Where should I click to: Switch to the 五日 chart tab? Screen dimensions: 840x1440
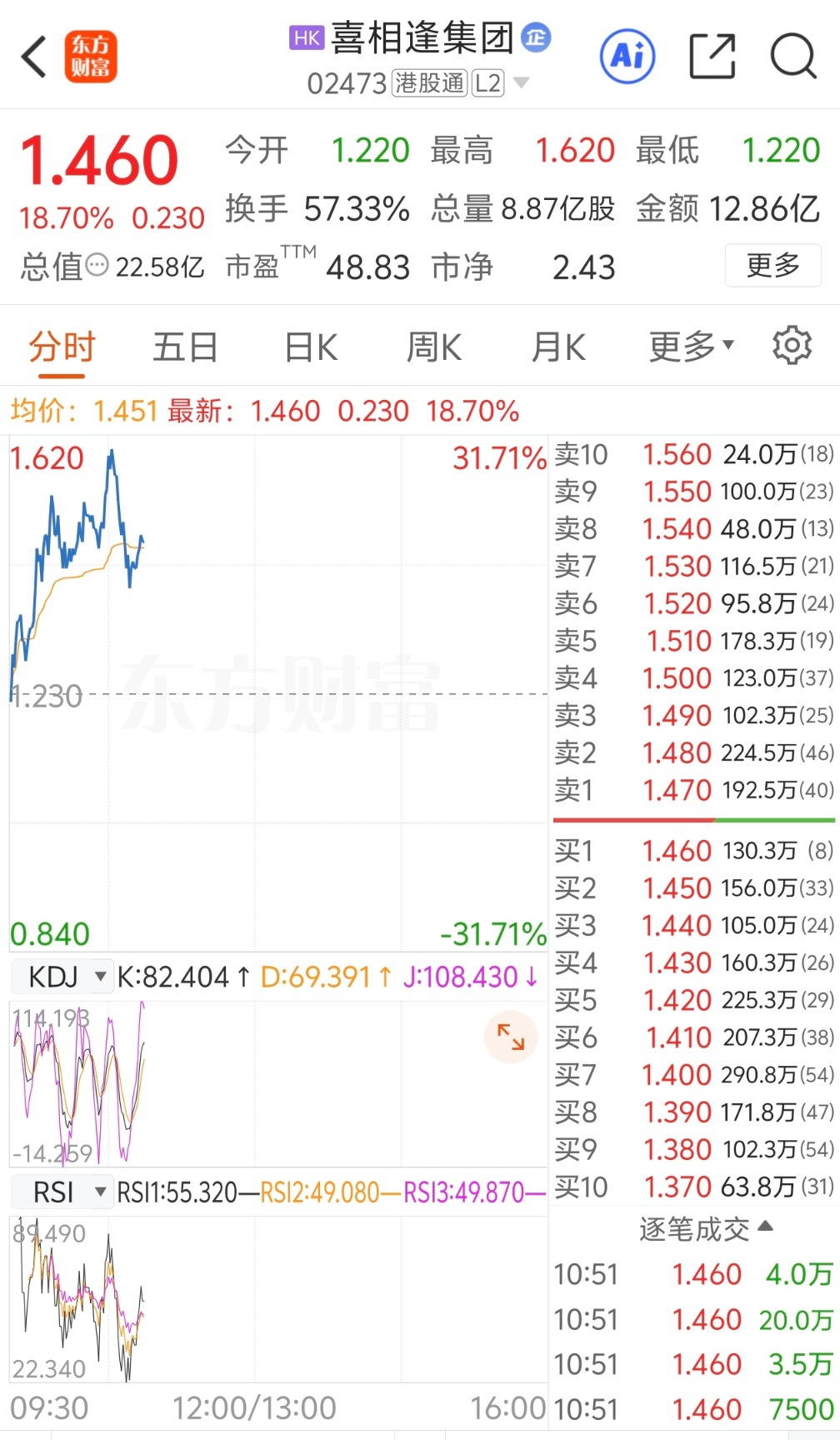click(x=185, y=347)
